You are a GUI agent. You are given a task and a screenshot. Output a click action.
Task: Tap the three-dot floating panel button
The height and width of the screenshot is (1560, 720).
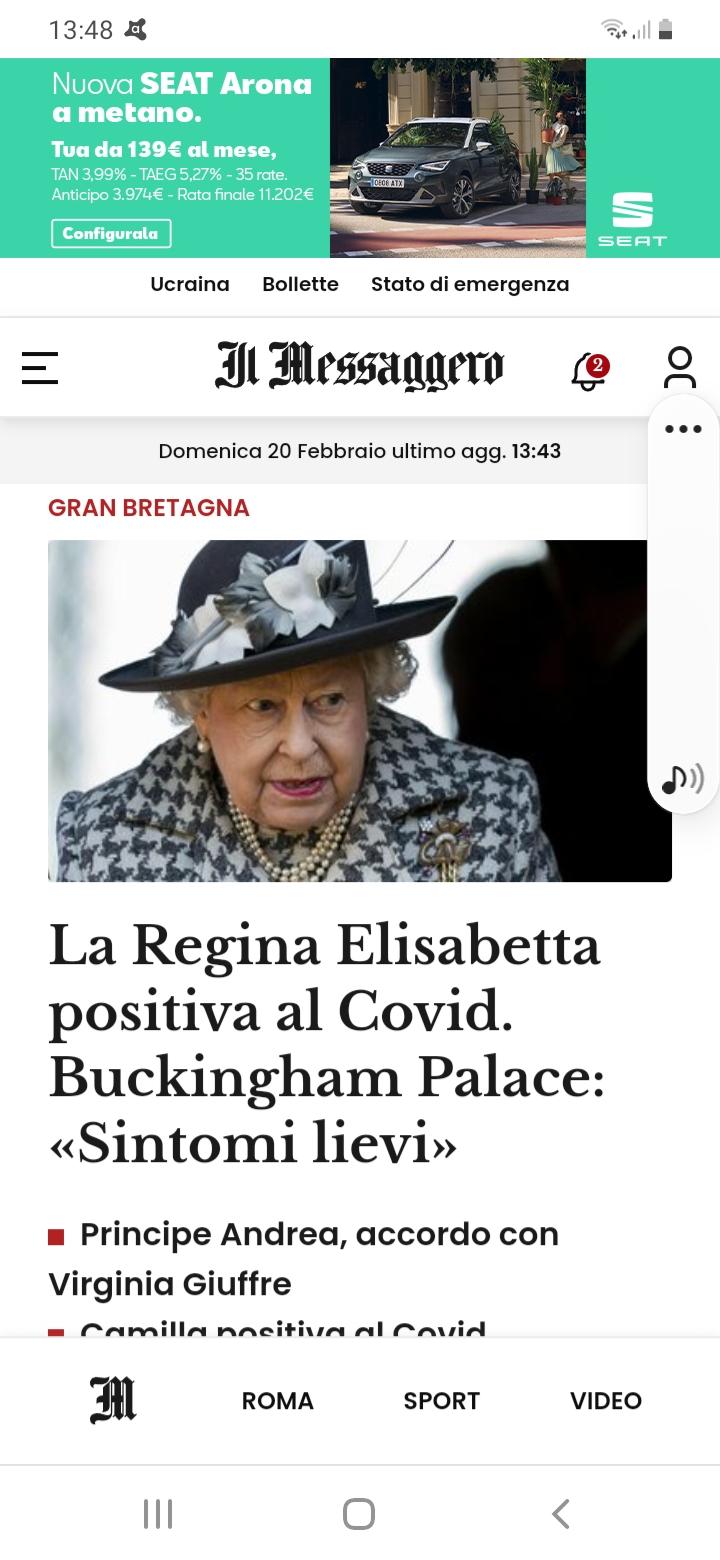point(684,429)
